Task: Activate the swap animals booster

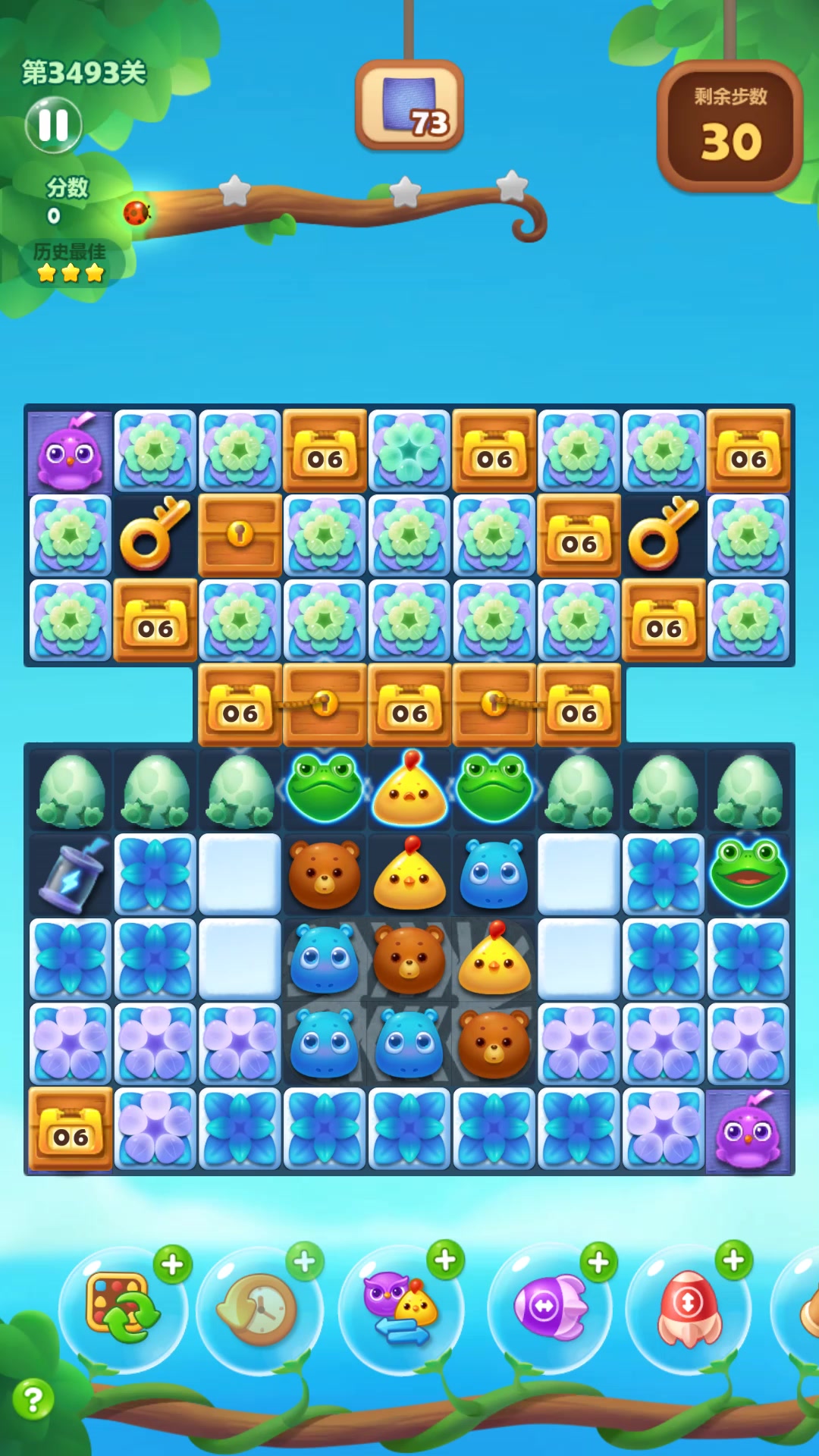Action: point(400,1307)
